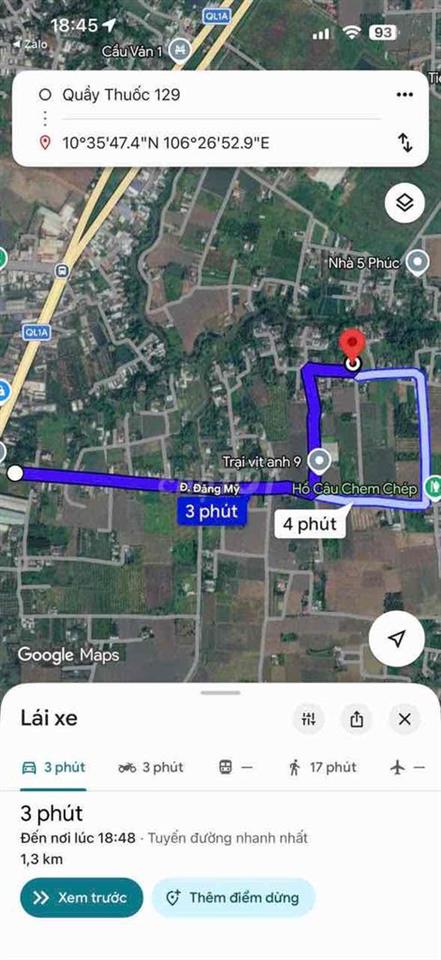Open the Nhà 5 Phúc place marker
441x960 pixels.
click(x=418, y=263)
